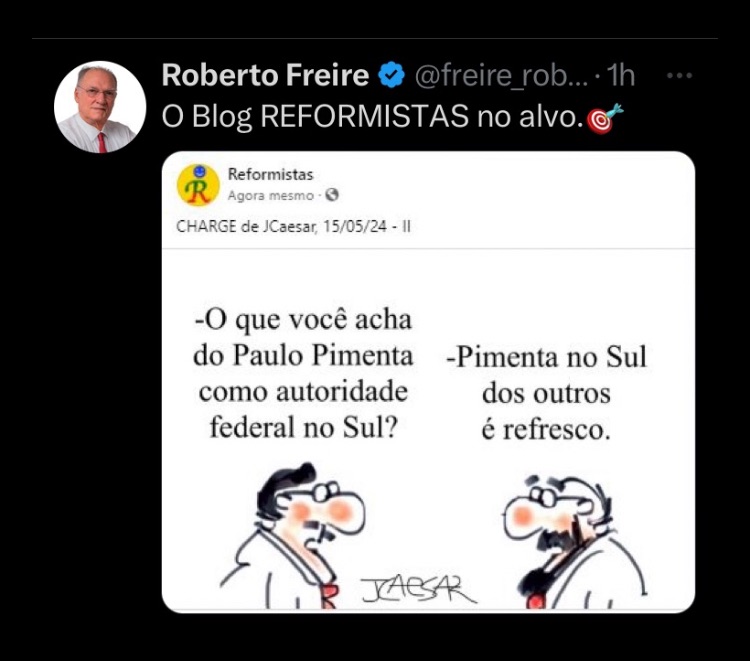Open Roberto Freire's profile picture

pos(99,106)
